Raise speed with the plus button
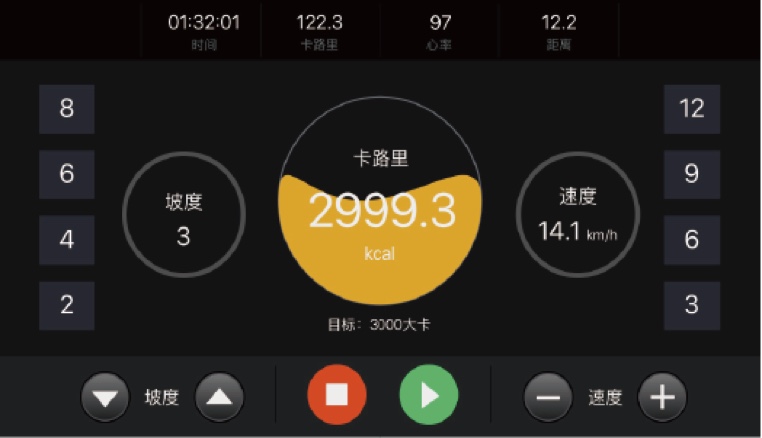The image size is (762, 438). pos(662,397)
